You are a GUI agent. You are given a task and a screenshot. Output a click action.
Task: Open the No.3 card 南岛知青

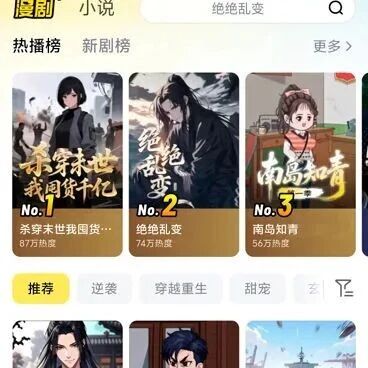coord(301,164)
